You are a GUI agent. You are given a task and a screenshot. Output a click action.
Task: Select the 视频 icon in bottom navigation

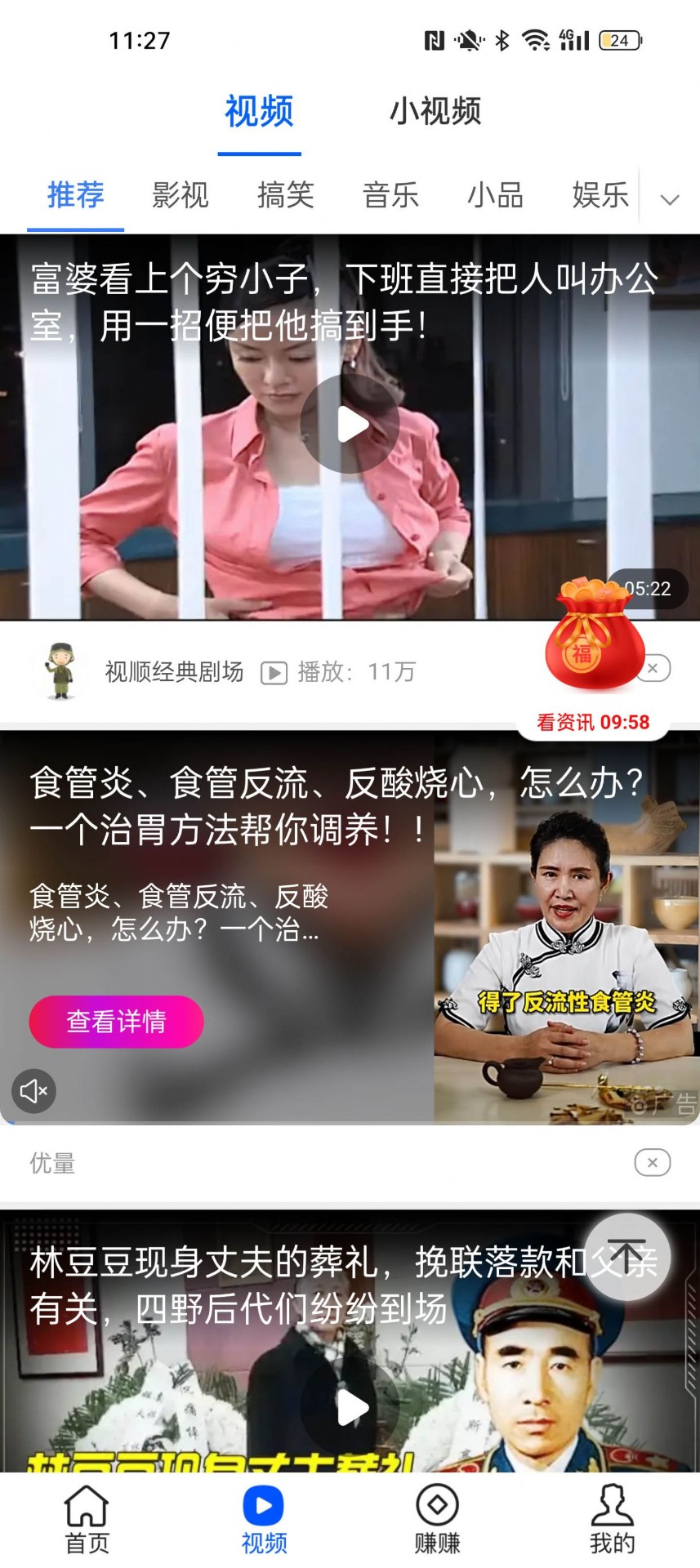pyautogui.click(x=263, y=1517)
